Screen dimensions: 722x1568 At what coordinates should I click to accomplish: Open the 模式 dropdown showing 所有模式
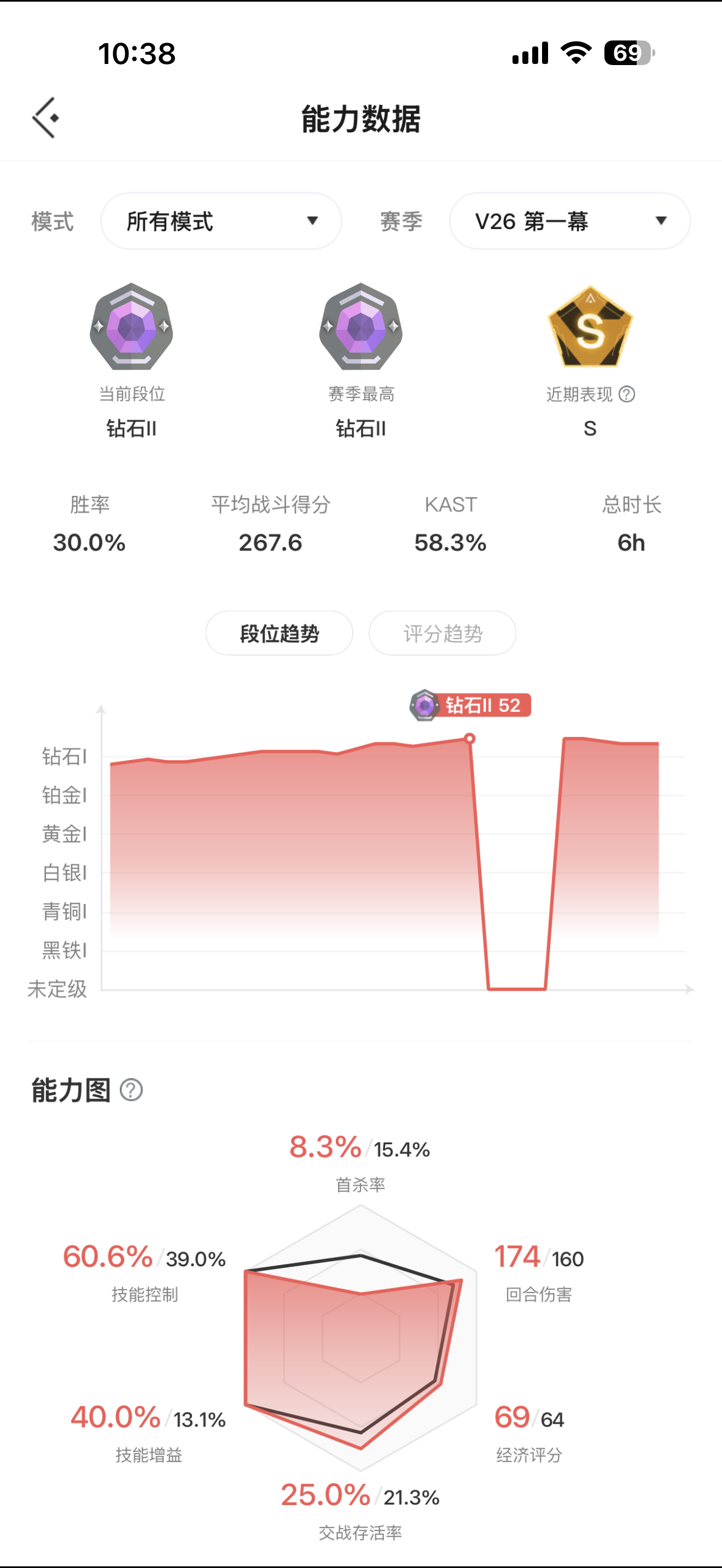221,221
